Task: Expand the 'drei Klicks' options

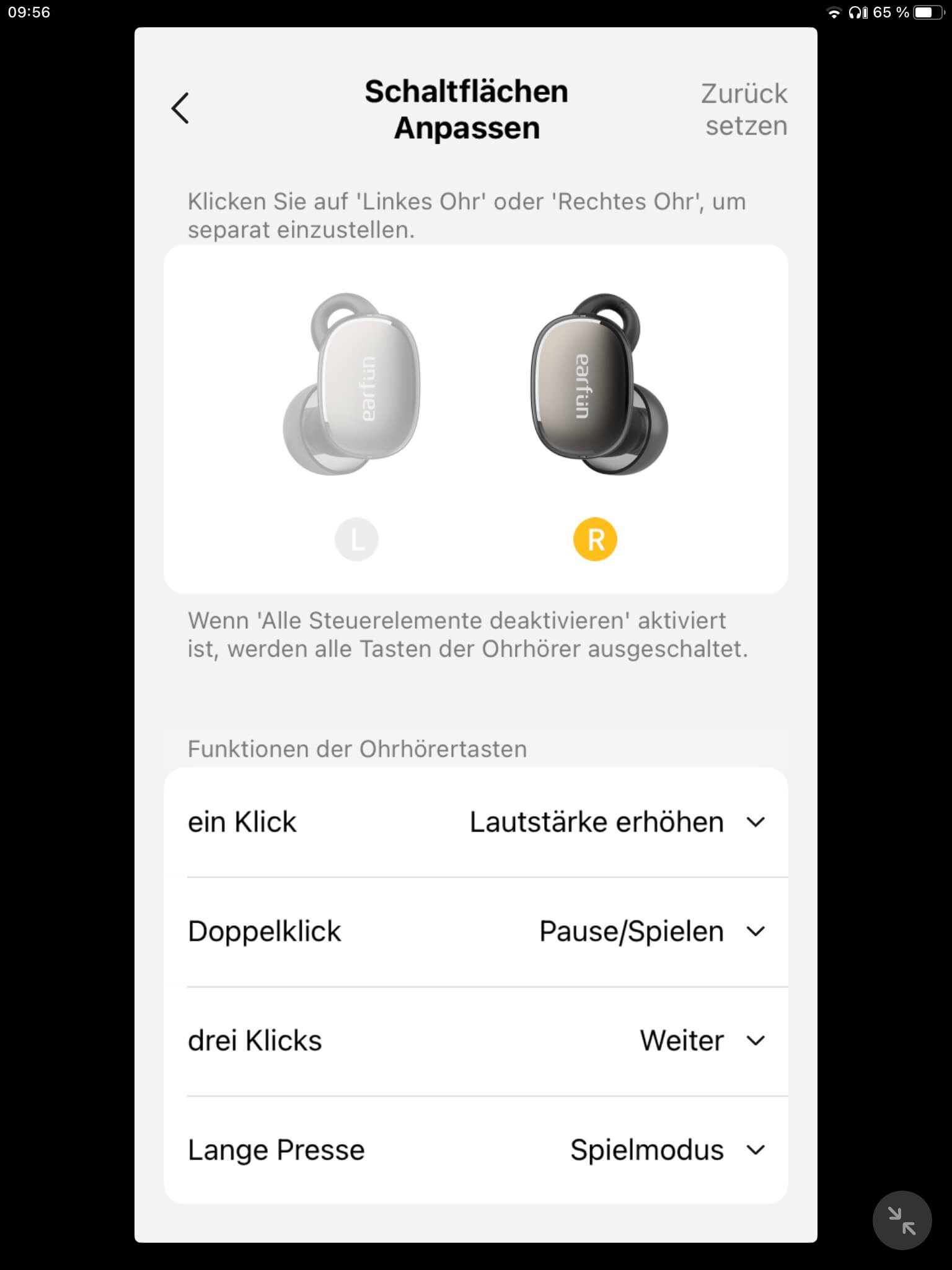Action: (476, 1041)
